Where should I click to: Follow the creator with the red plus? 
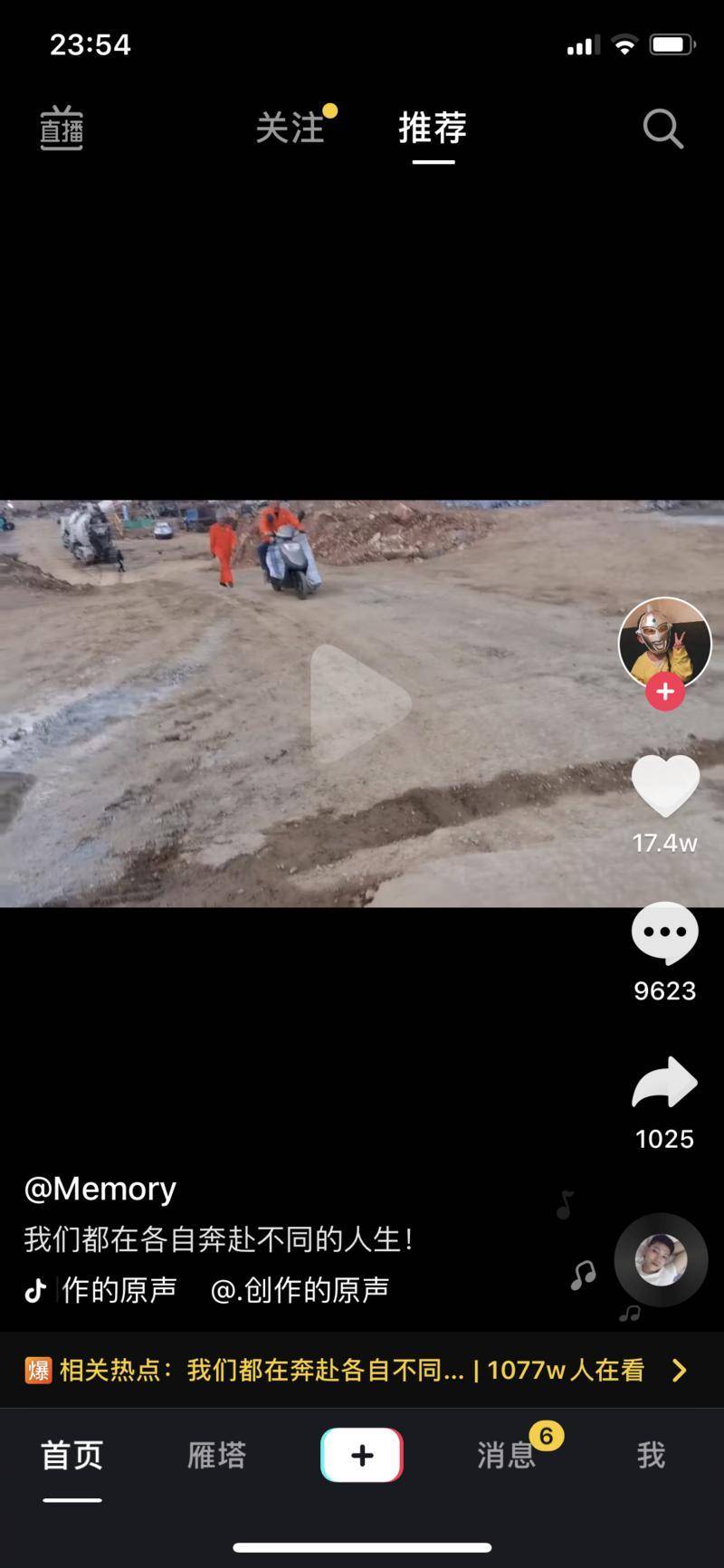(x=665, y=692)
